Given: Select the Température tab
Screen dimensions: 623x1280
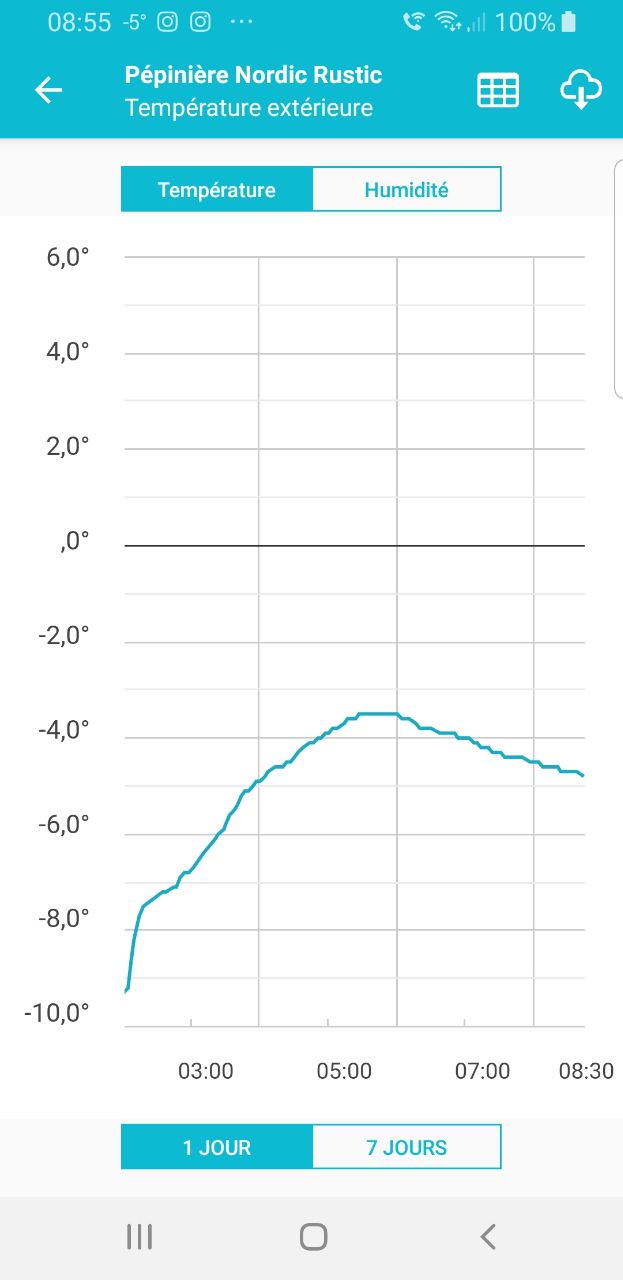Looking at the screenshot, I should pos(217,190).
